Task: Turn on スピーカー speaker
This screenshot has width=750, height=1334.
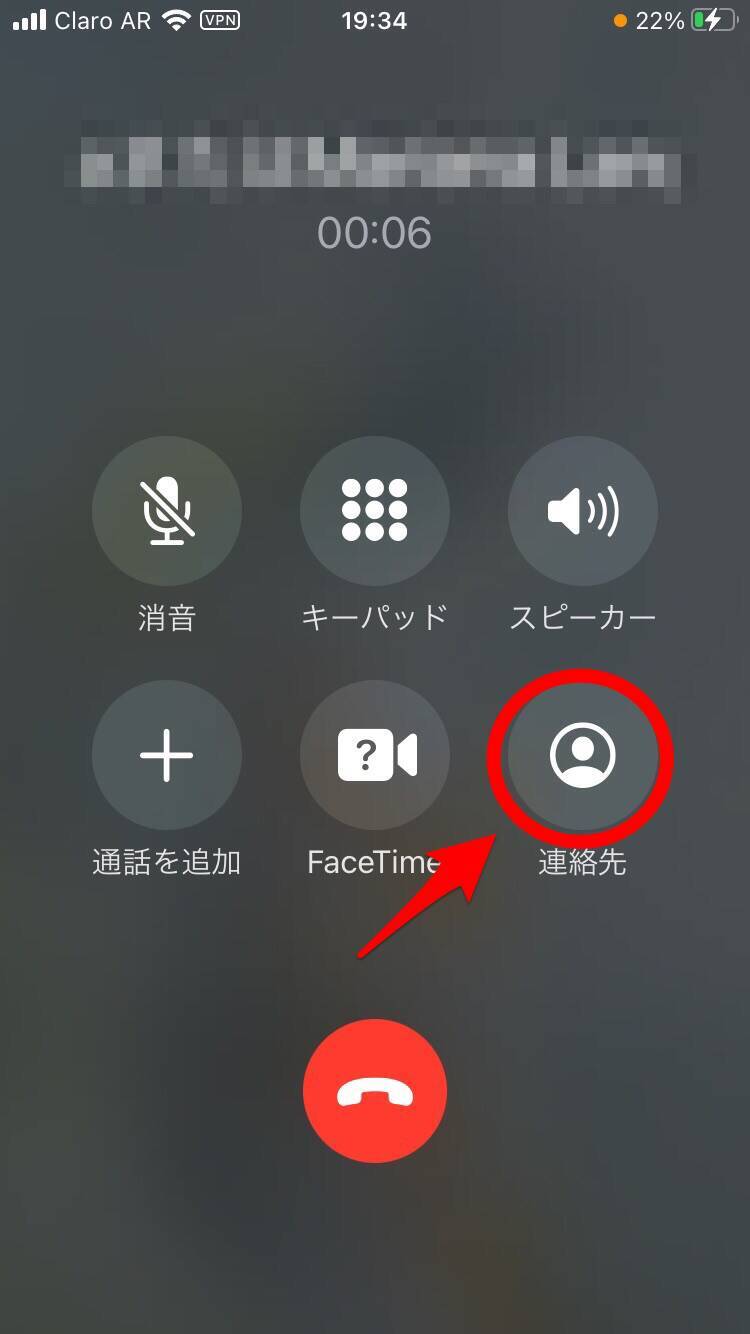Action: (583, 511)
